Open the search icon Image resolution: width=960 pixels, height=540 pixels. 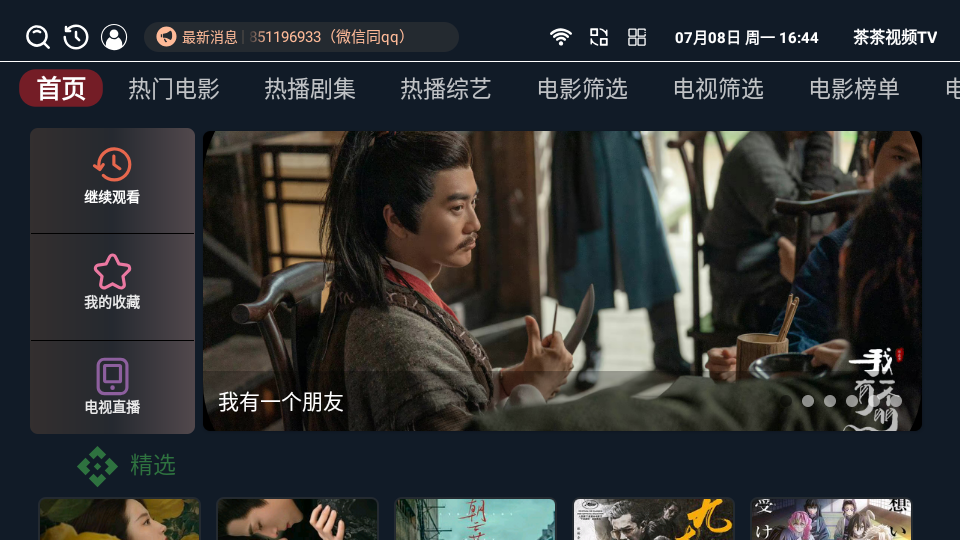coord(38,37)
